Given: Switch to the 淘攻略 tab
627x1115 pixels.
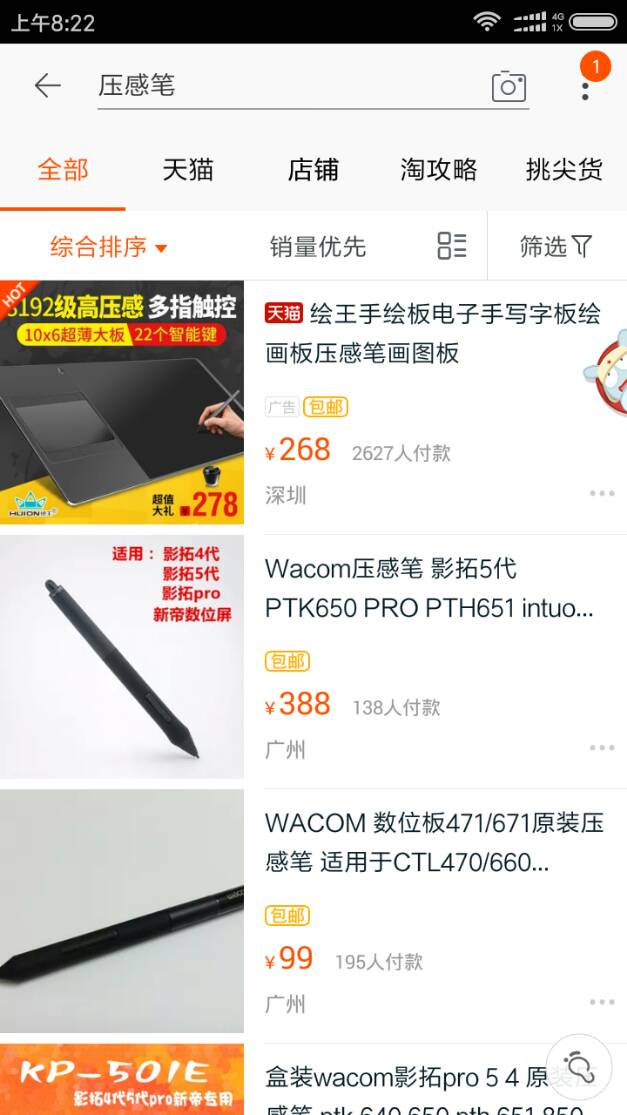Looking at the screenshot, I should [x=438, y=170].
